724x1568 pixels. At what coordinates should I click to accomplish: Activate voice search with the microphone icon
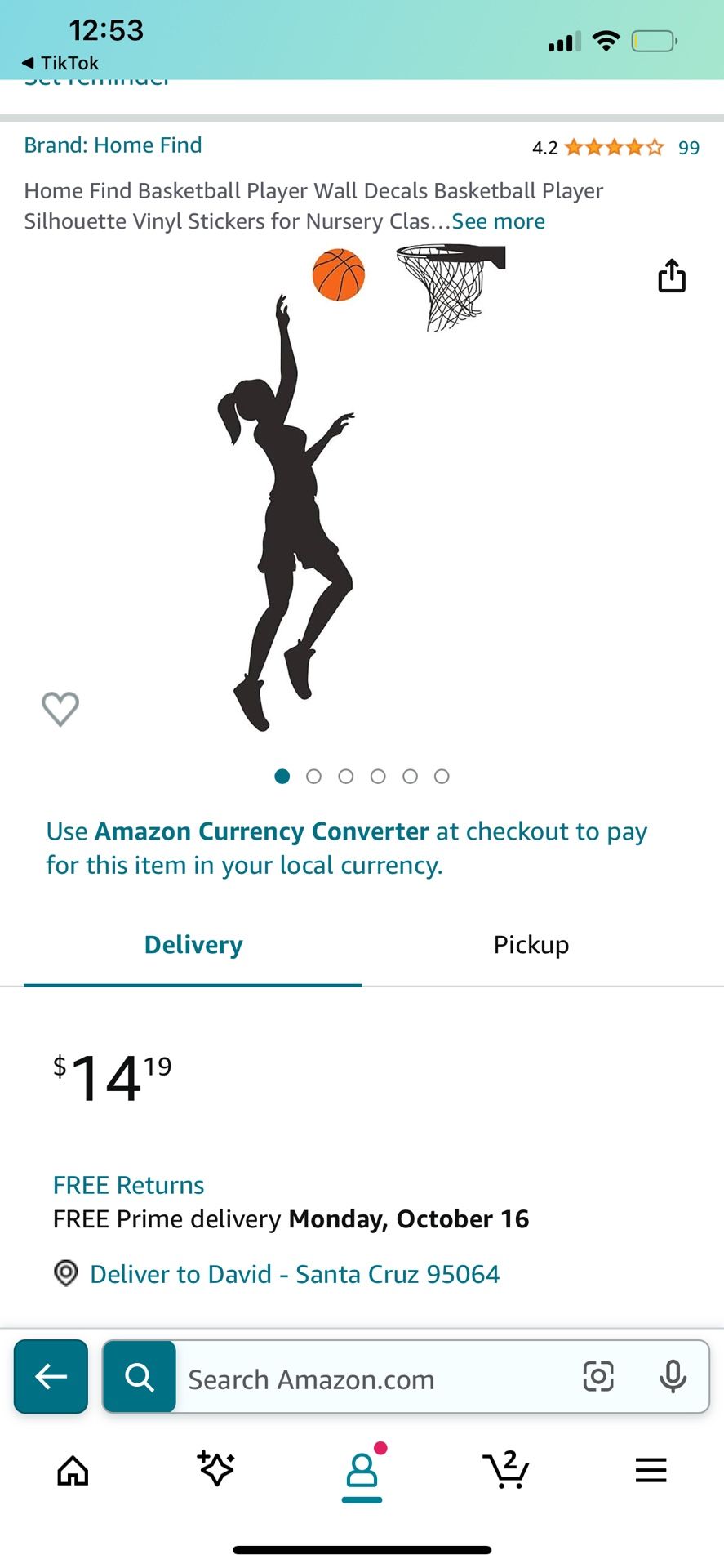[x=673, y=1377]
